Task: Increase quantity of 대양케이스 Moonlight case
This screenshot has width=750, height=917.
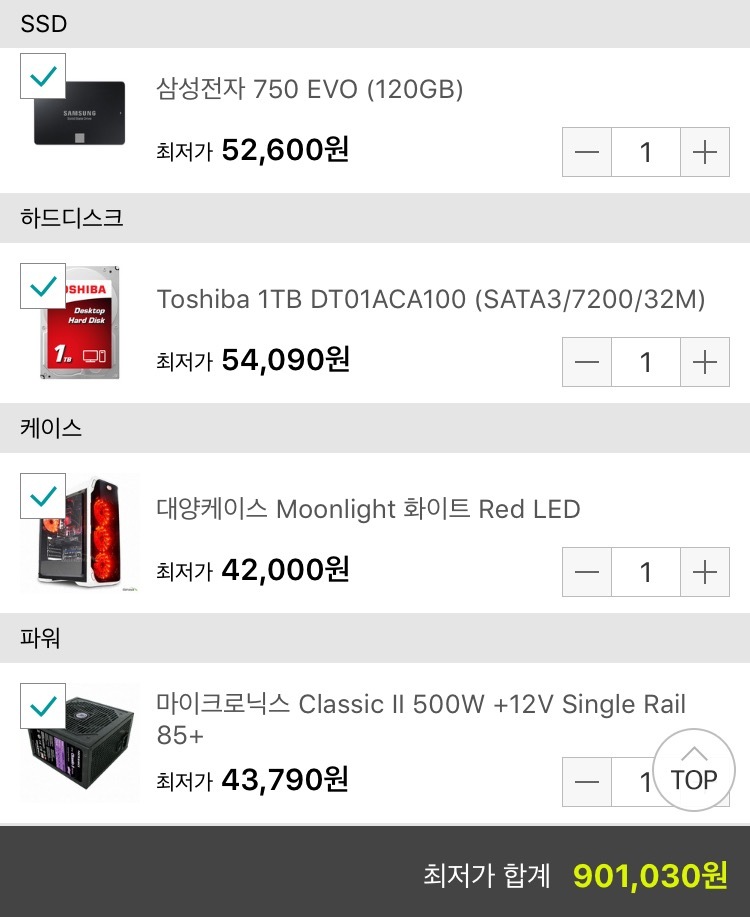Action: coord(705,572)
